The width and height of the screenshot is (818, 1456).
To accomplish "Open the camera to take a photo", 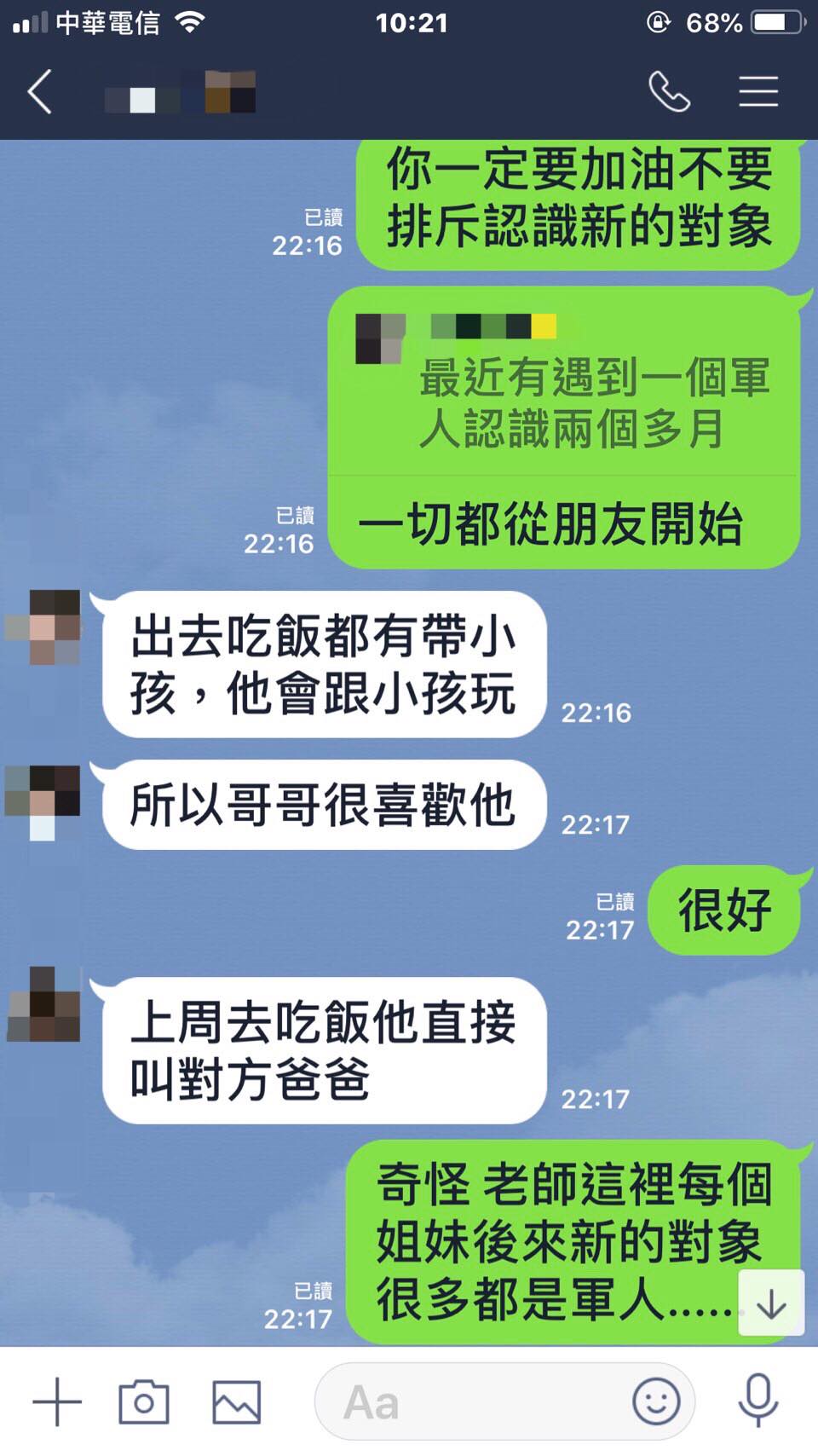I will point(143,1401).
